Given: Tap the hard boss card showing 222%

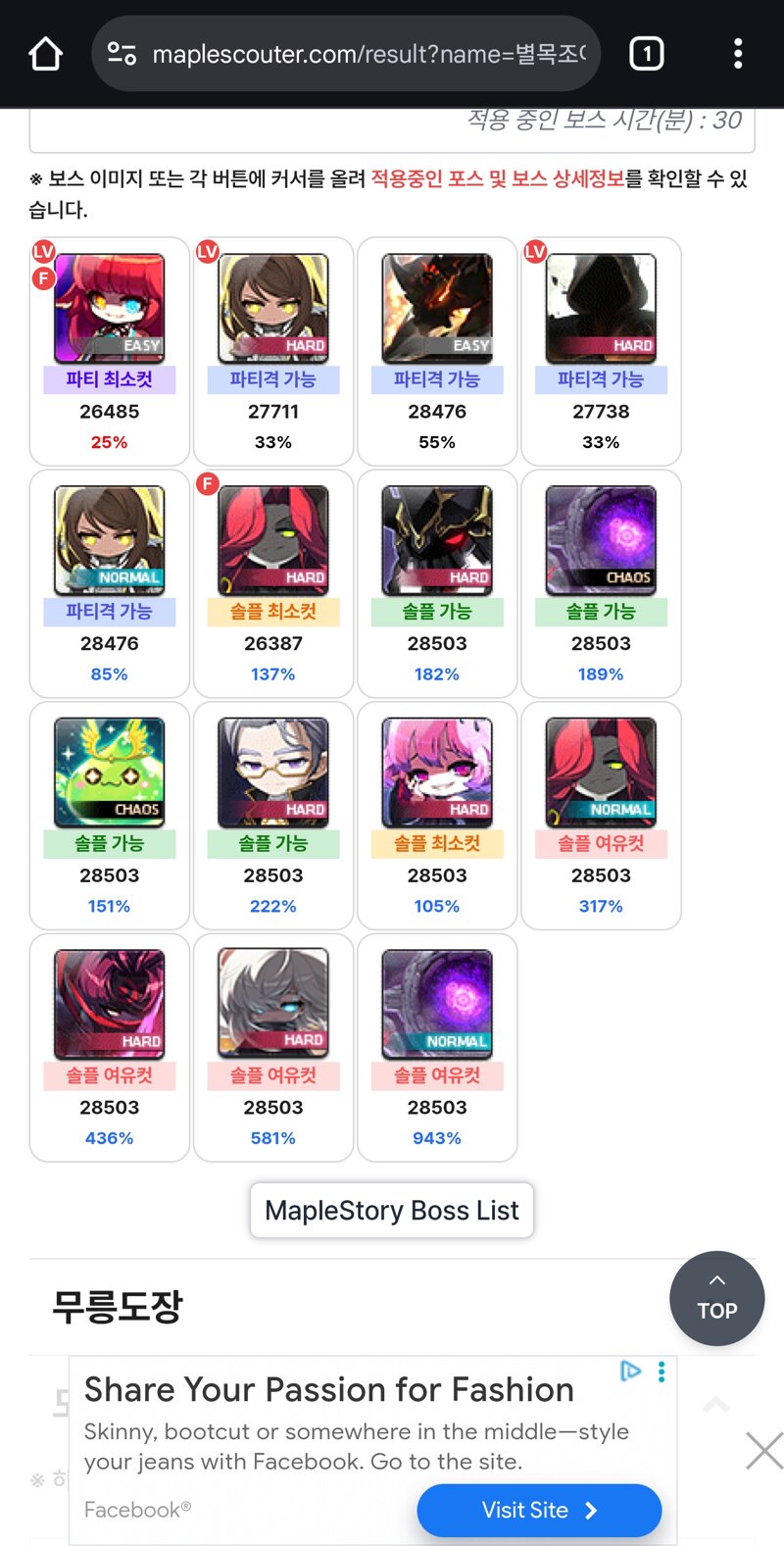Looking at the screenshot, I should point(273,816).
